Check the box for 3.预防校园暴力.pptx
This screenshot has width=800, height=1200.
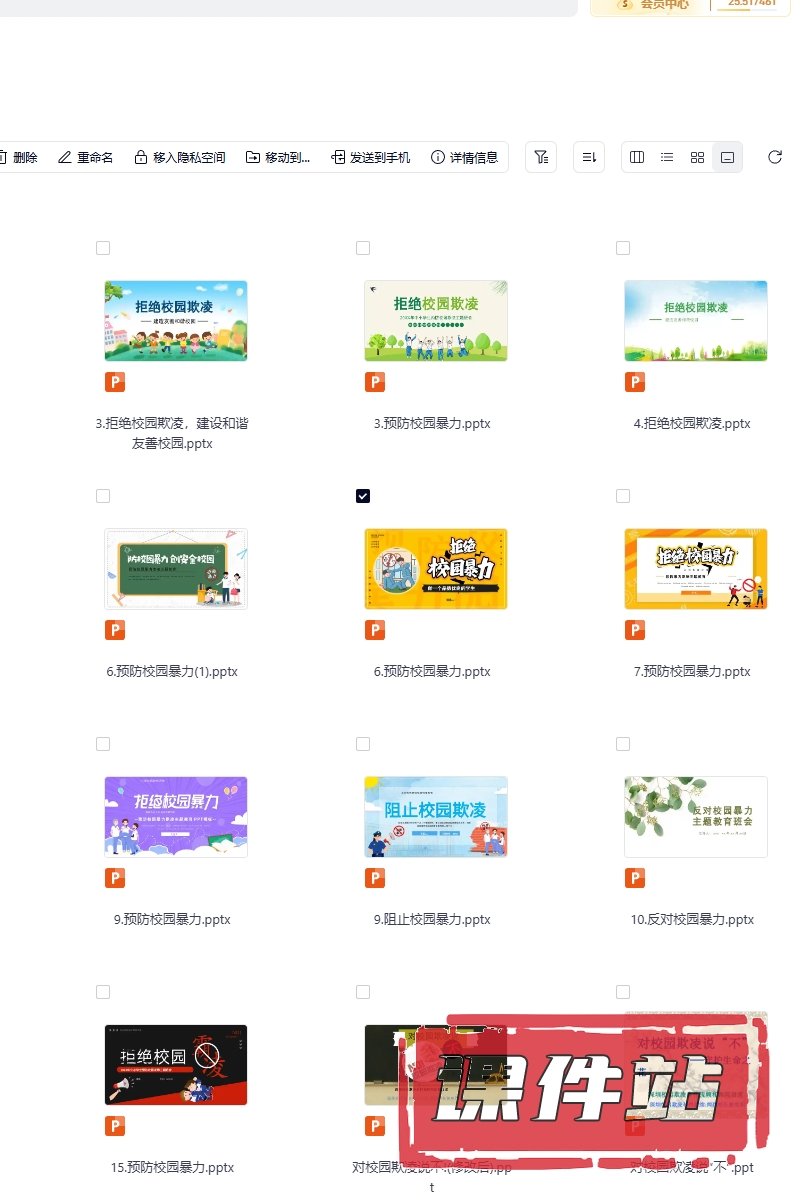click(x=363, y=248)
